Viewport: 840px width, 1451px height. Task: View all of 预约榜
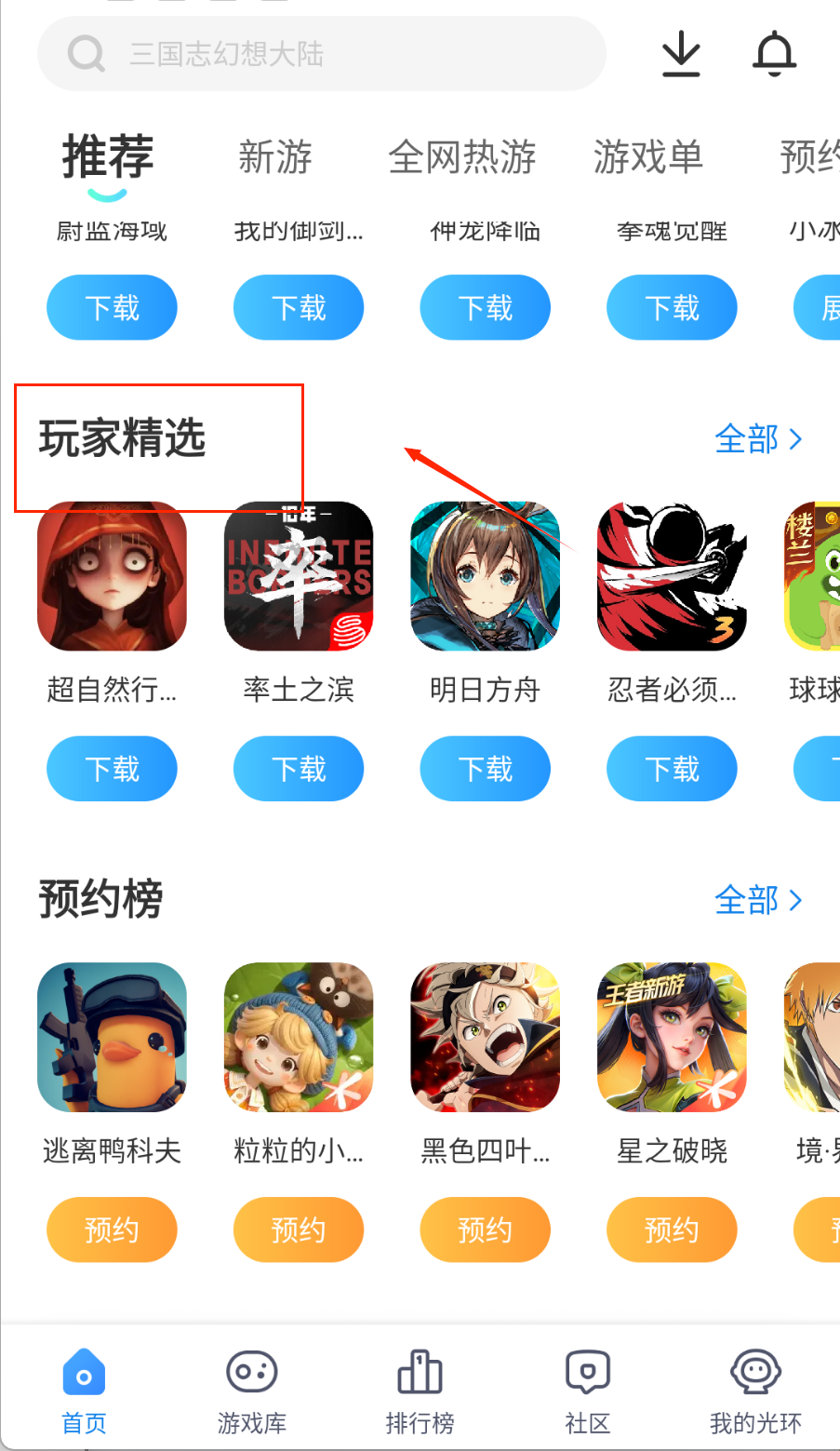click(757, 900)
